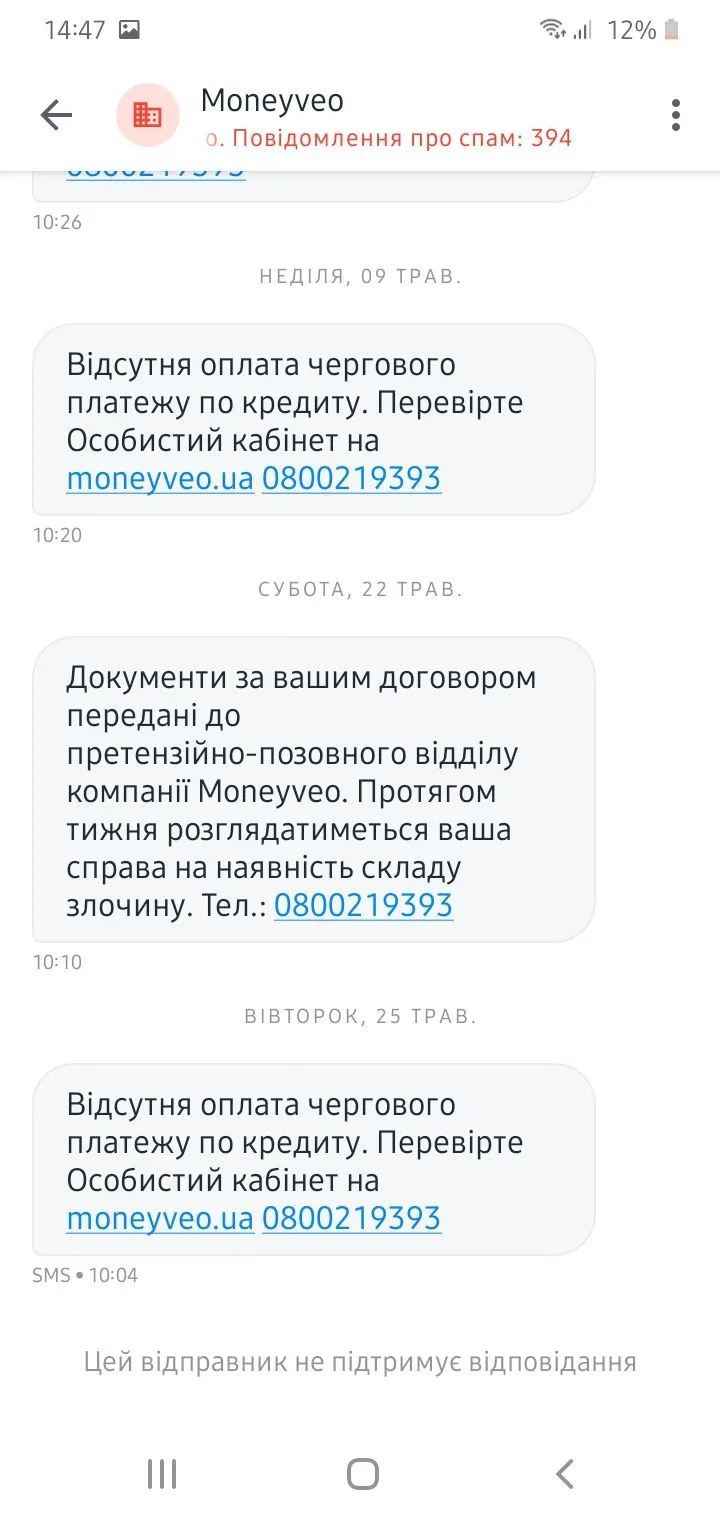720x1520 pixels.
Task: Call 0800219393 from 09 трав. message
Action: pos(351,479)
